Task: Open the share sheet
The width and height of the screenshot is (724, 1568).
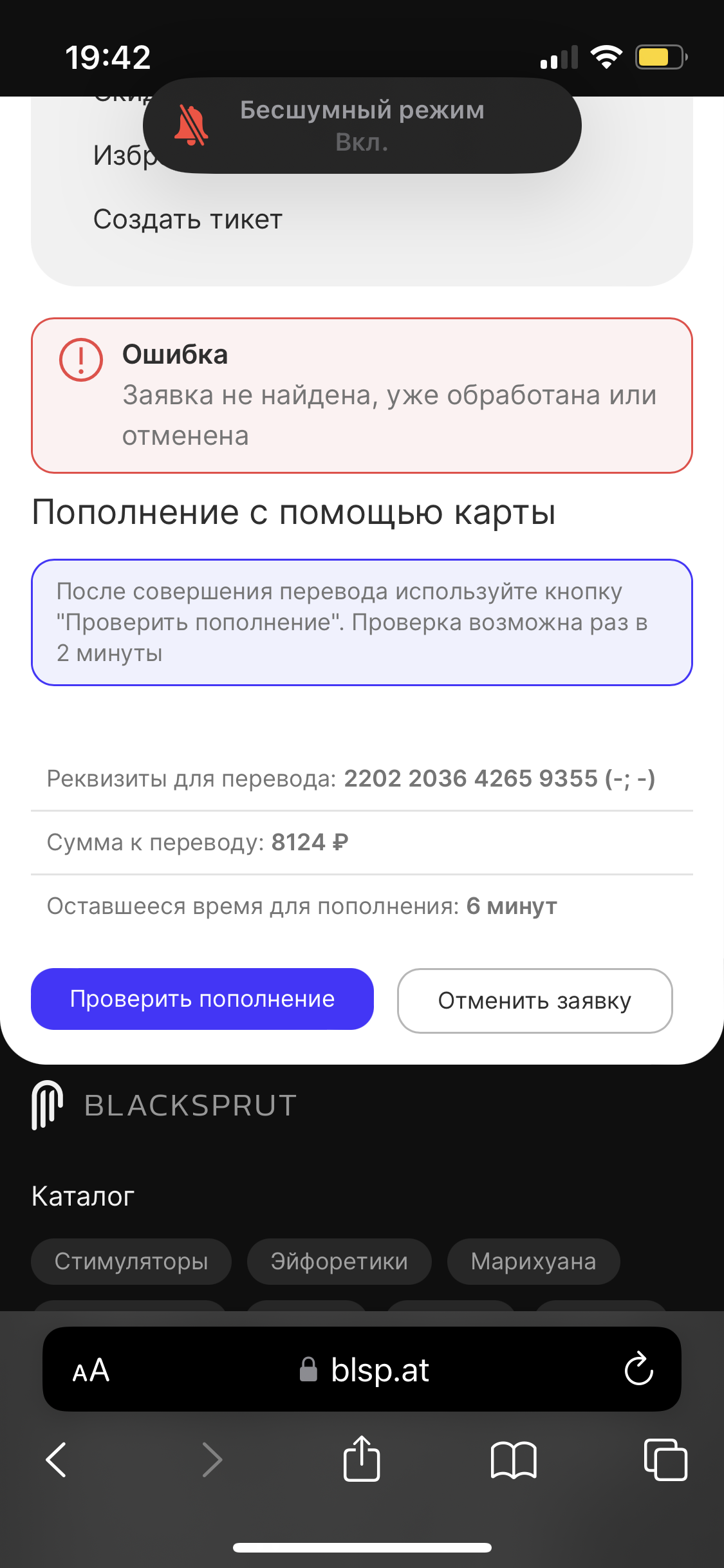Action: pyautogui.click(x=362, y=1458)
